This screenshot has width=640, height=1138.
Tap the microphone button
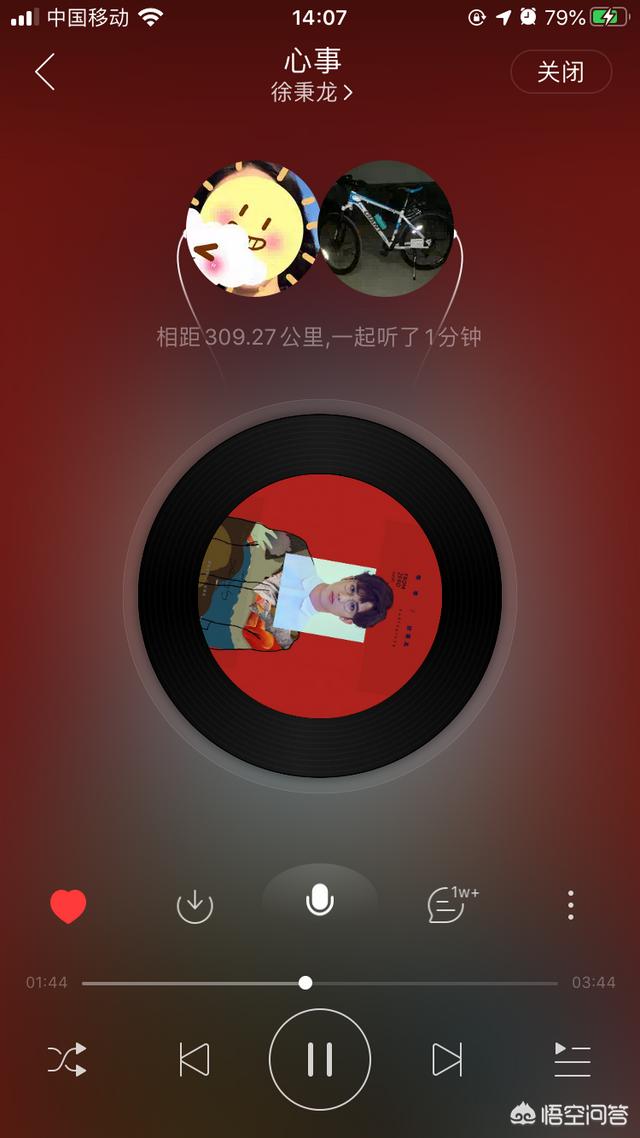coord(319,901)
